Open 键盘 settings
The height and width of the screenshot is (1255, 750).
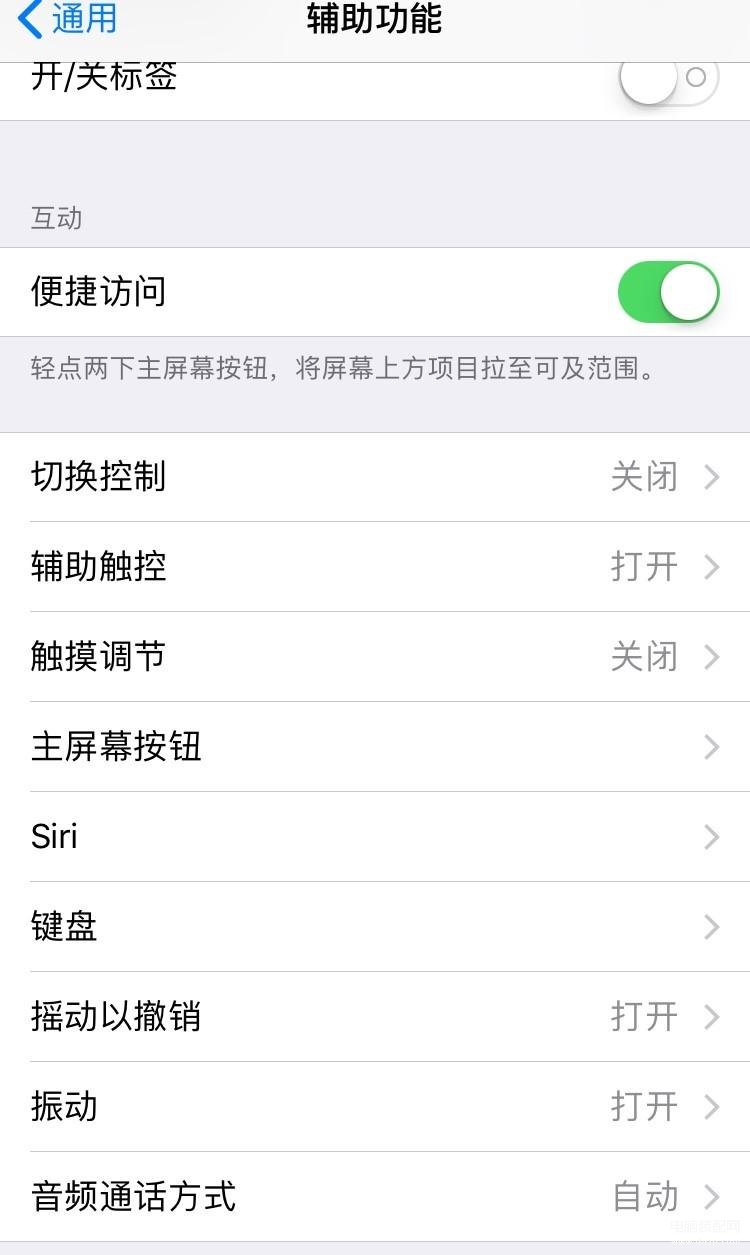[x=375, y=927]
